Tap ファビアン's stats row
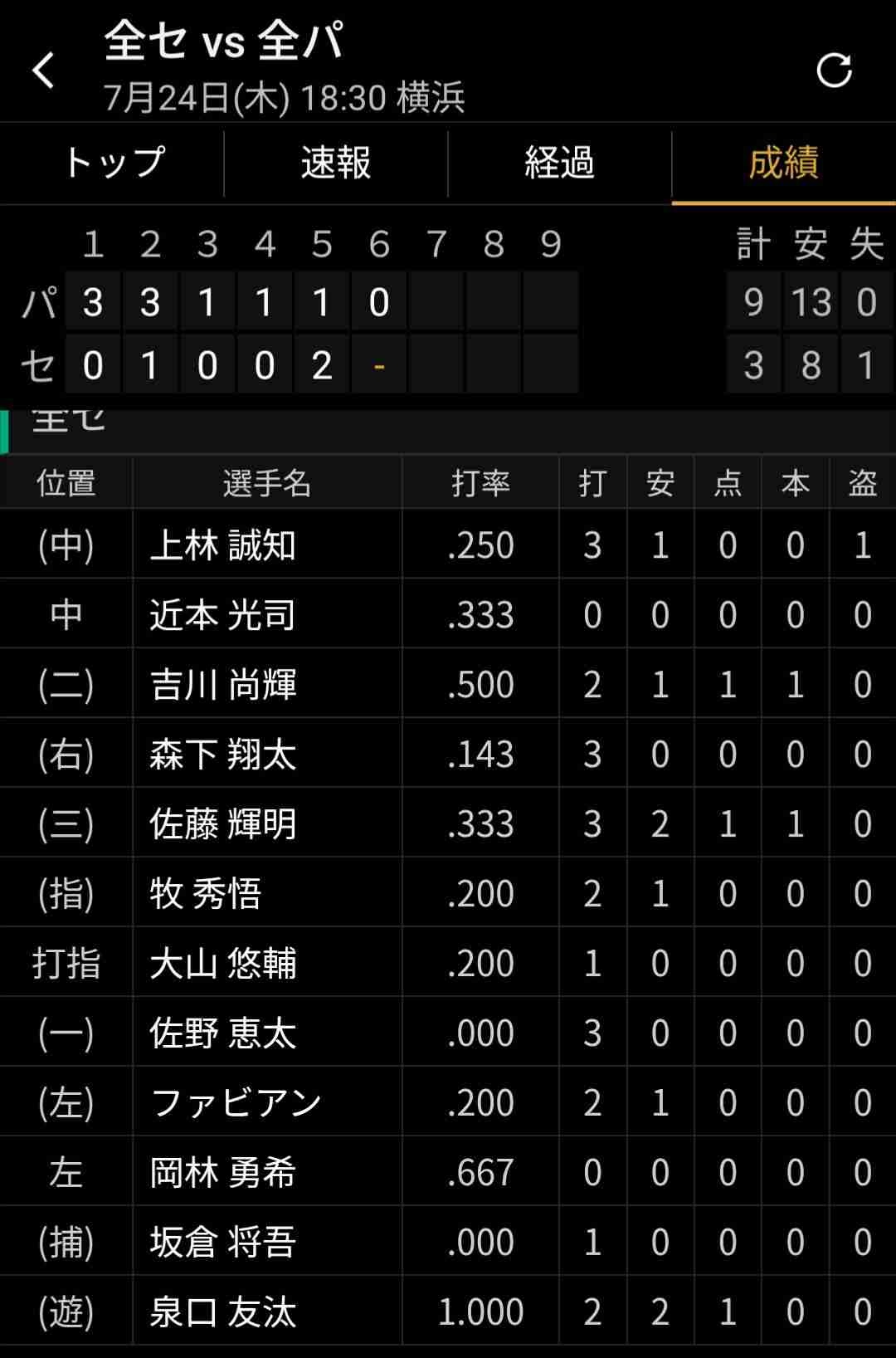Viewport: 896px width, 1358px height. 236,1103
